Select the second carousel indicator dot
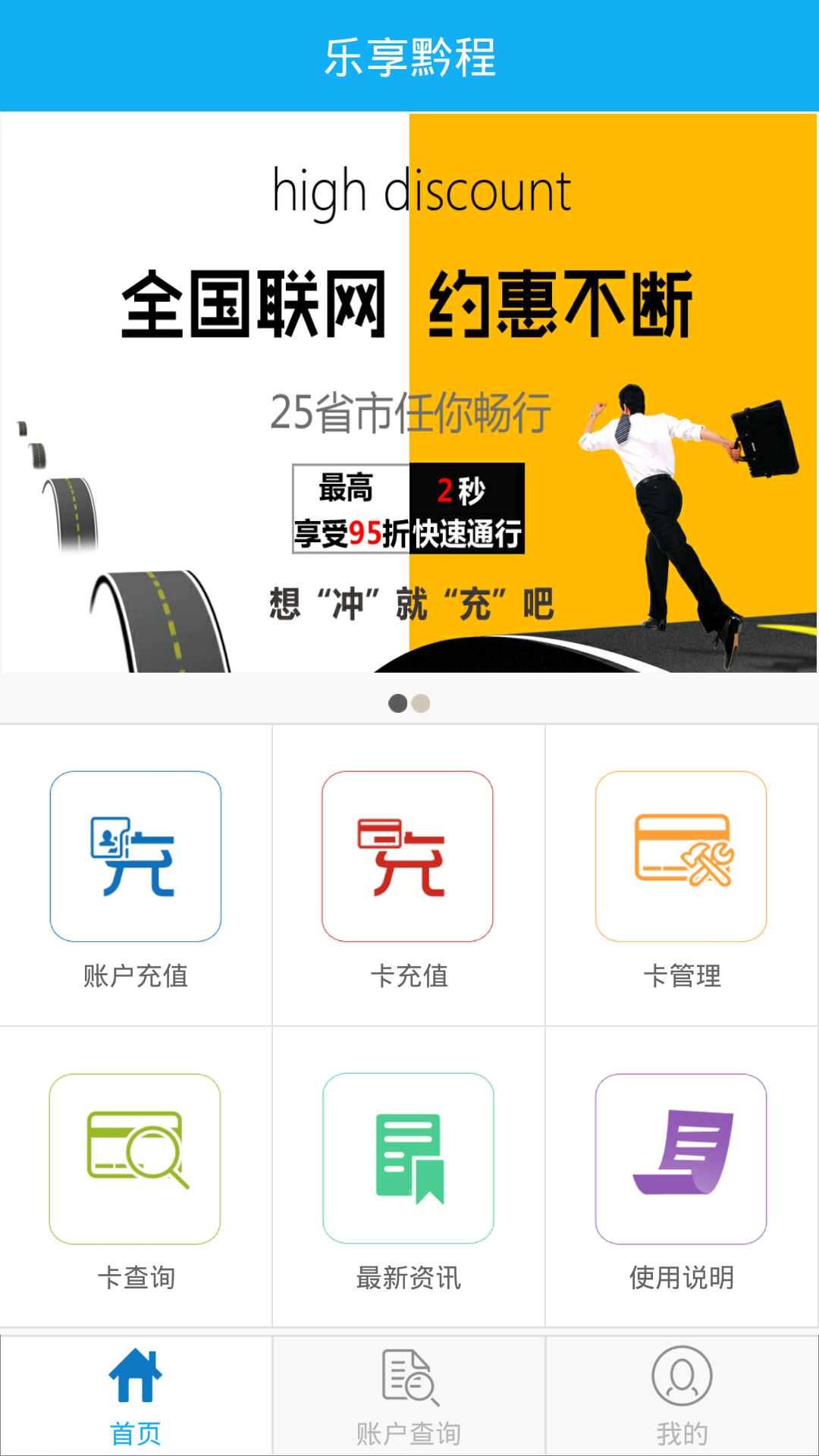The height and width of the screenshot is (1456, 819). [422, 704]
